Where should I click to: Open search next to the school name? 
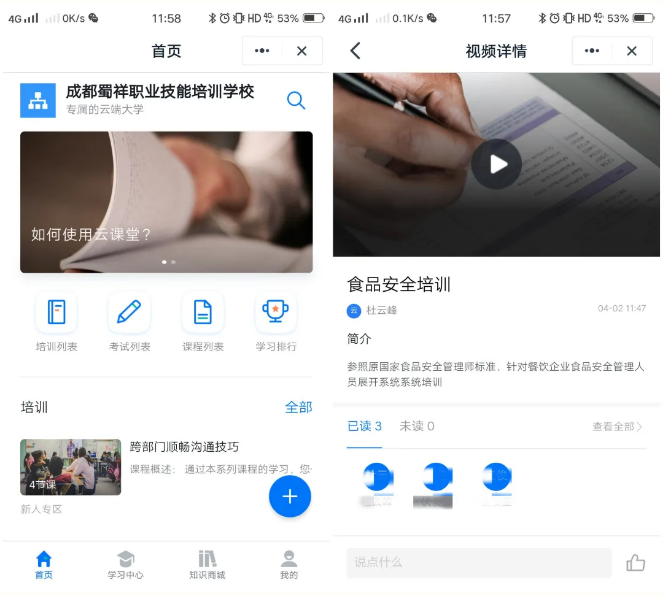click(x=296, y=100)
